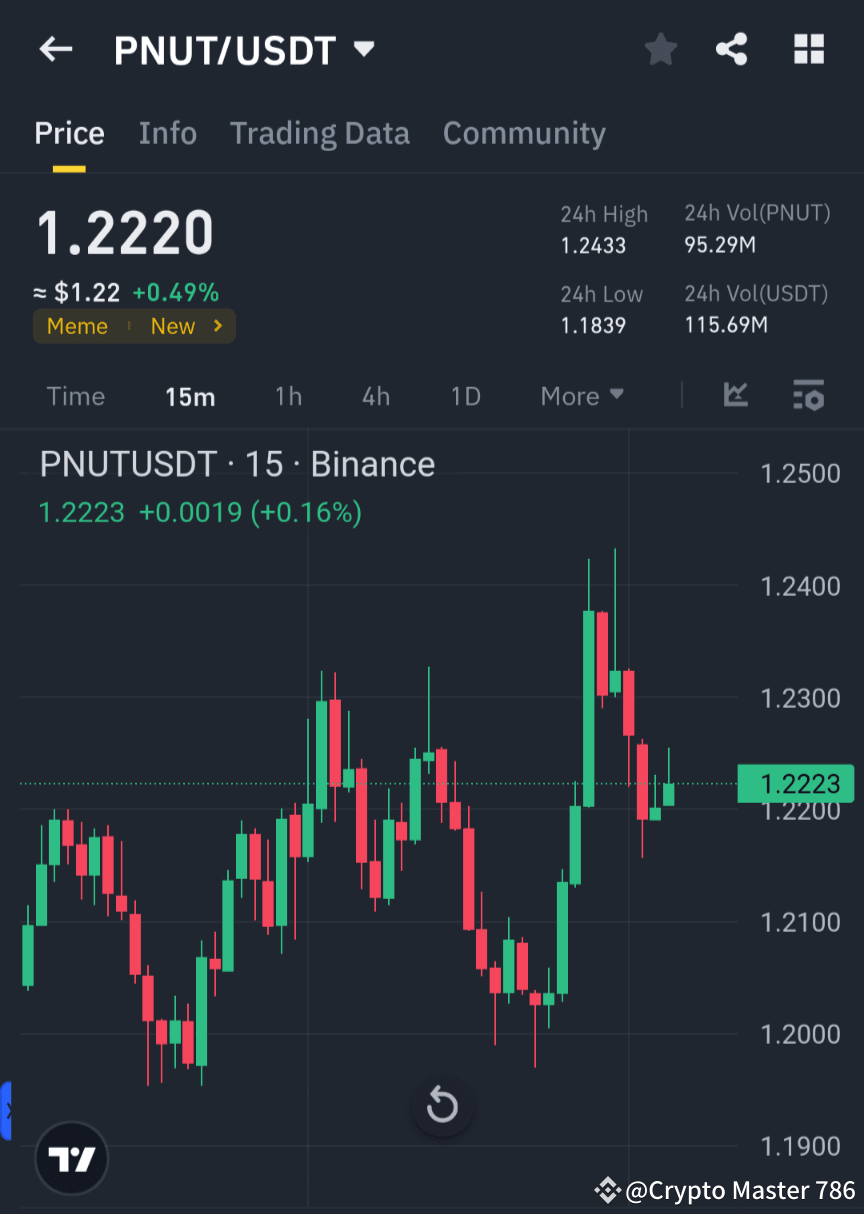Tap the refresh icon below the chart
This screenshot has width=864, height=1214.
click(x=441, y=1106)
